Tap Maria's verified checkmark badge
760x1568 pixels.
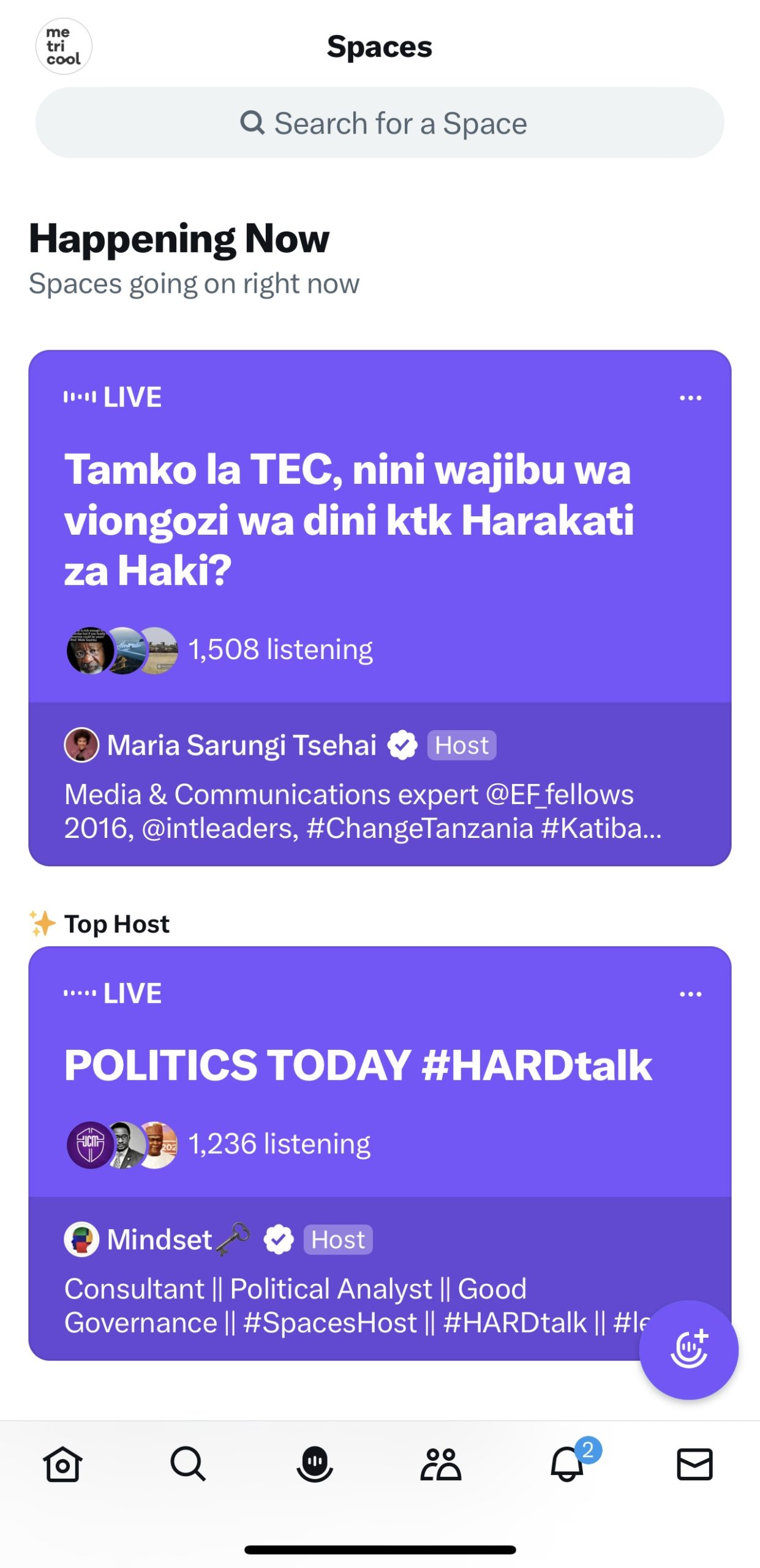tap(402, 744)
